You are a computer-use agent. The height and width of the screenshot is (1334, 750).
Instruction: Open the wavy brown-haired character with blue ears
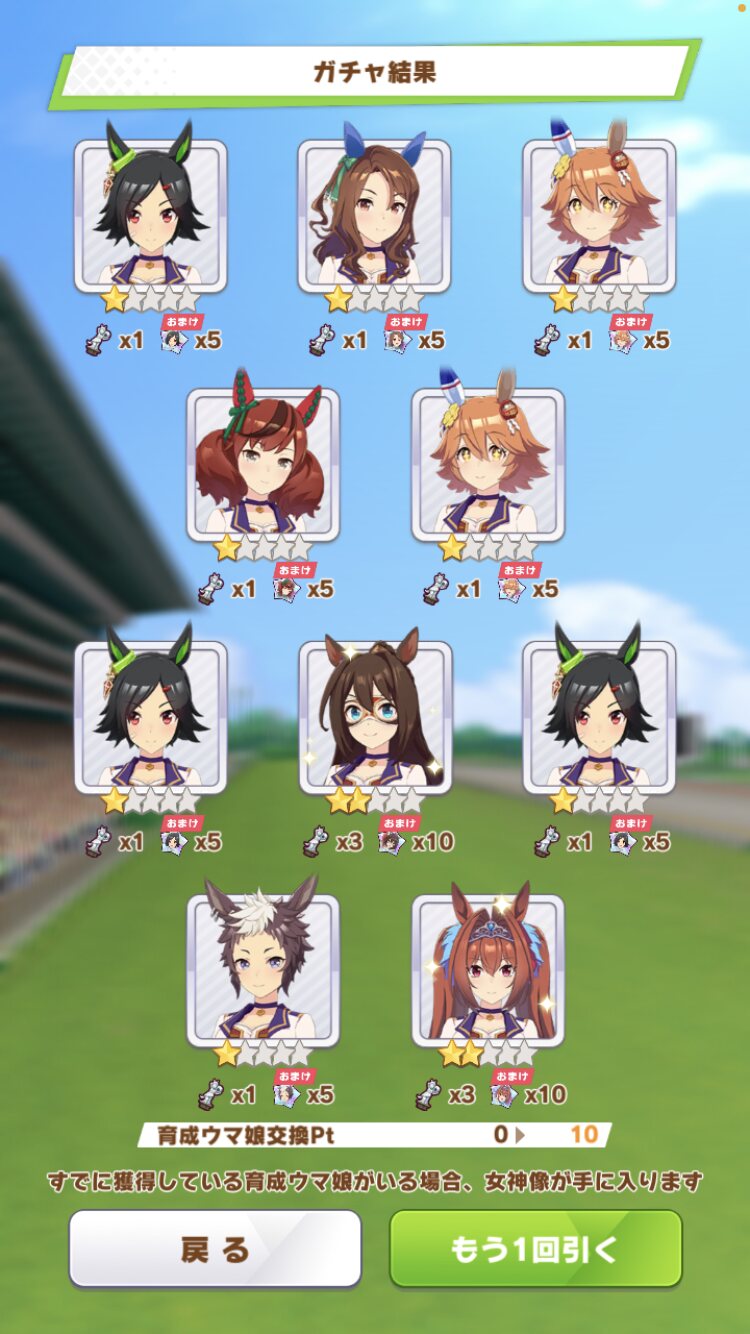pyautogui.click(x=374, y=215)
